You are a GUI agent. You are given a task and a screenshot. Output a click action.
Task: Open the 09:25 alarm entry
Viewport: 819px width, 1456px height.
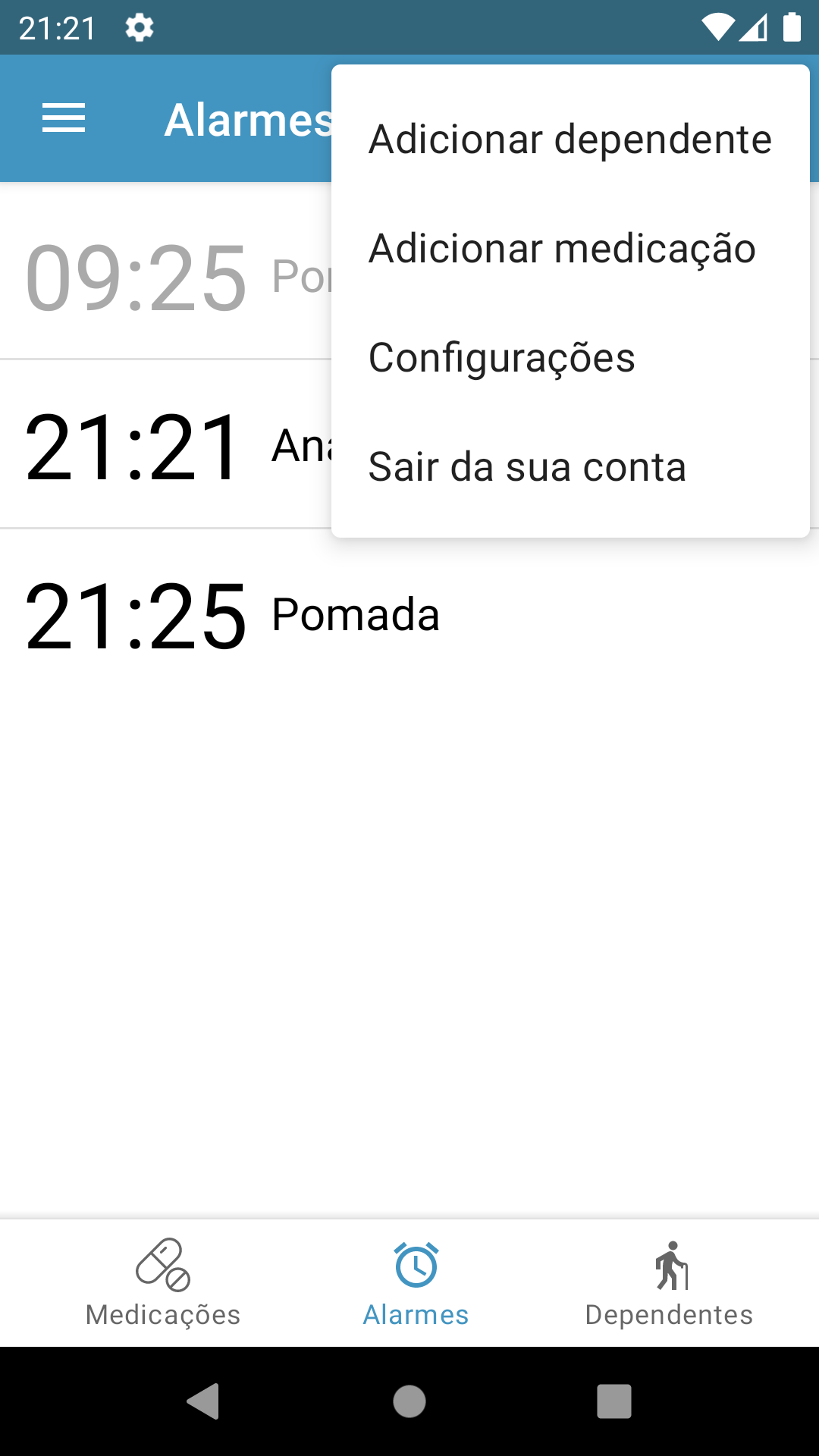(152, 278)
